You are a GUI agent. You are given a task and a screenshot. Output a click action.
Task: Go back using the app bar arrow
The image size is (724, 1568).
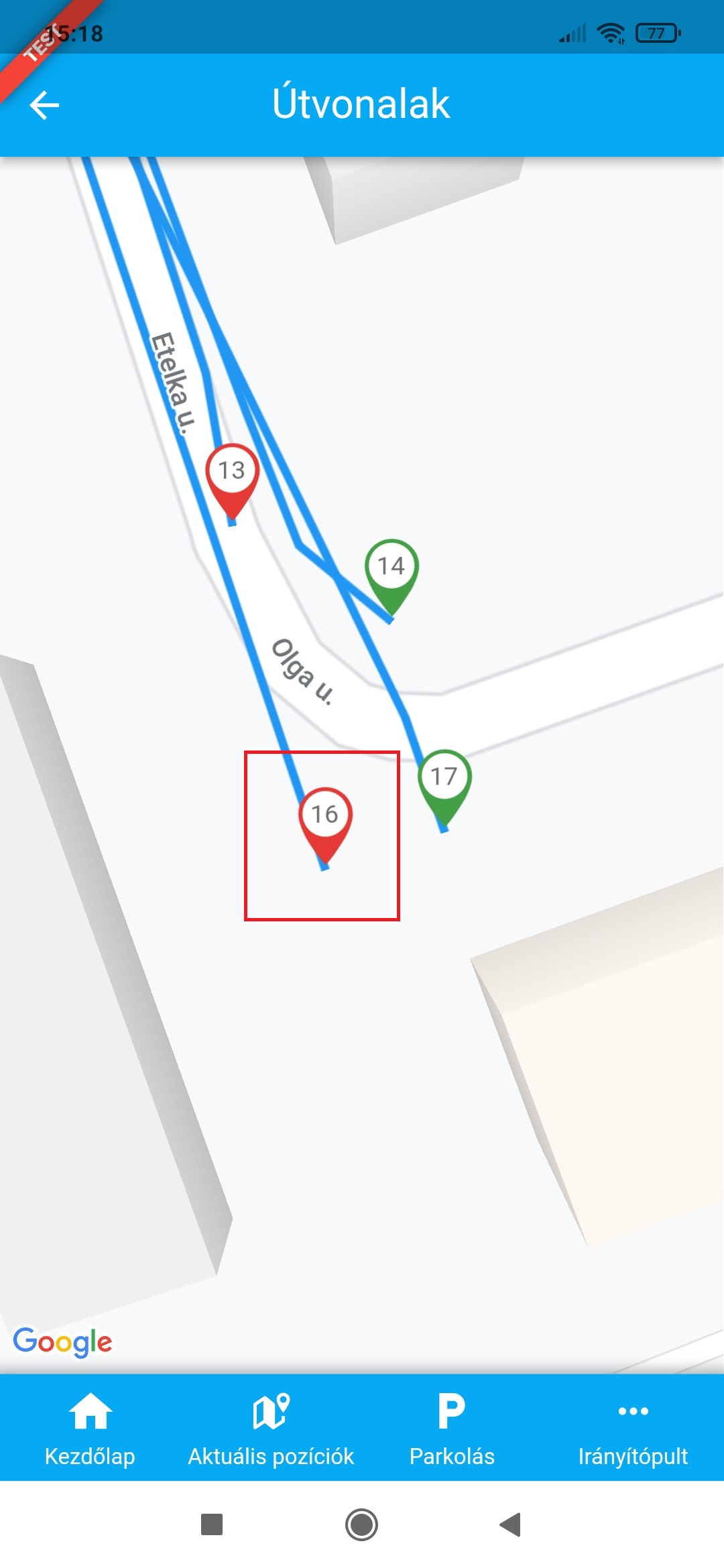coord(44,105)
